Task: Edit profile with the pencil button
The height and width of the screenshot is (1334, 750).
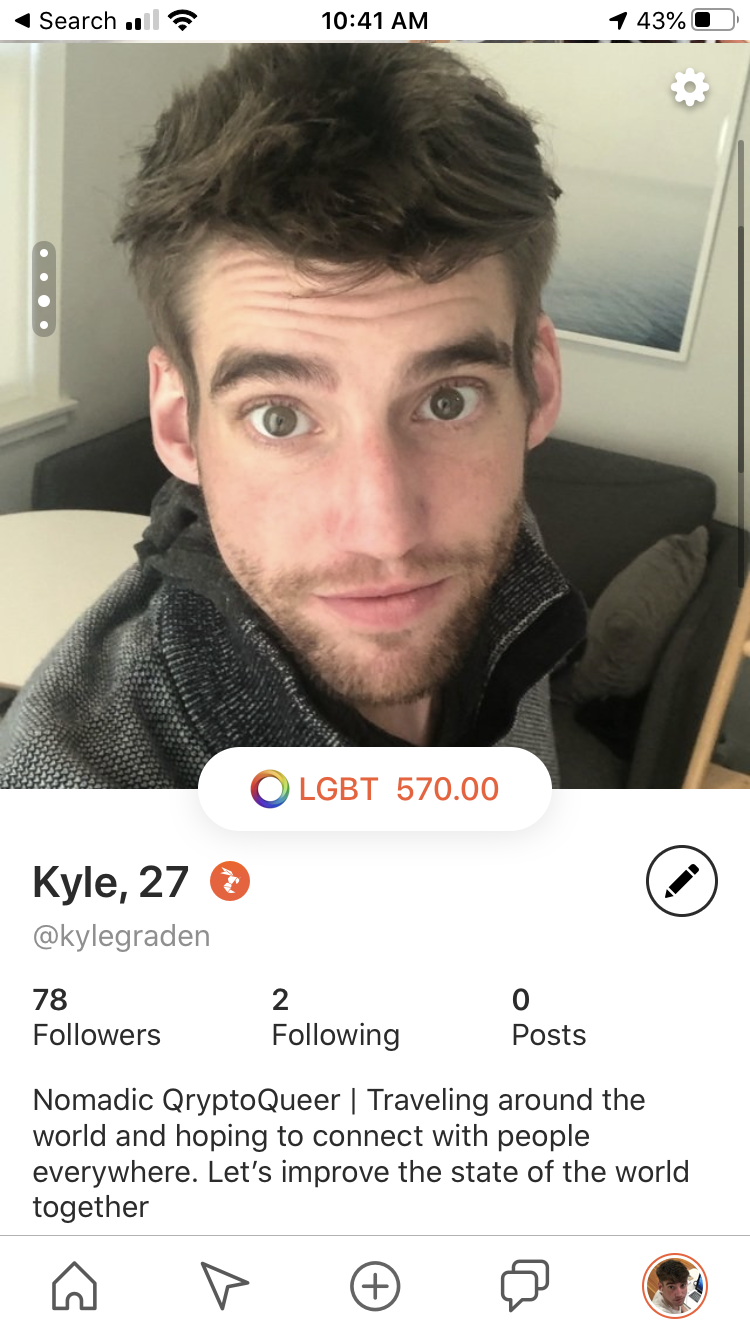Action: (x=682, y=881)
